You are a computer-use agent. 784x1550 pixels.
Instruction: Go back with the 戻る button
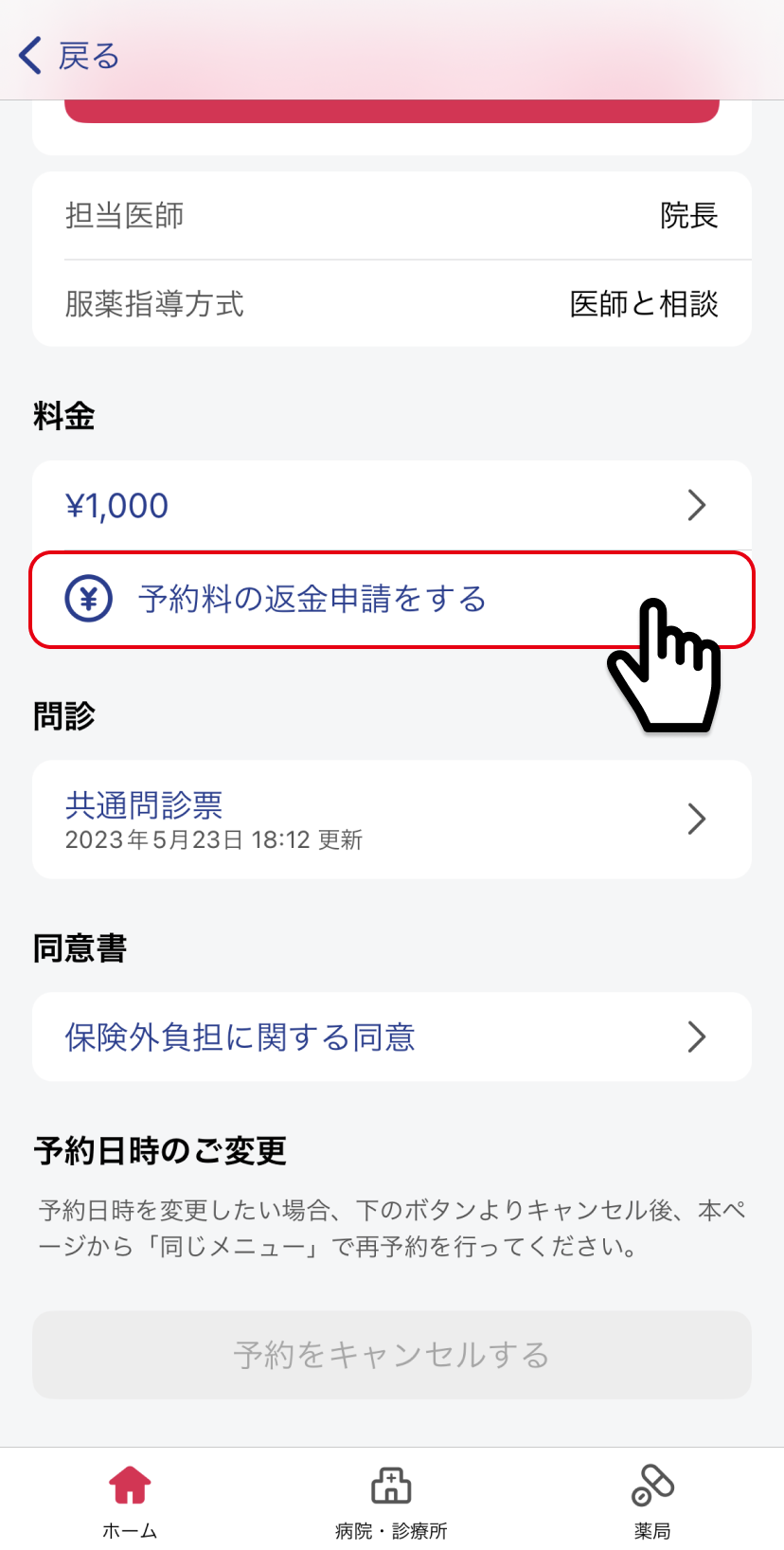[69, 56]
